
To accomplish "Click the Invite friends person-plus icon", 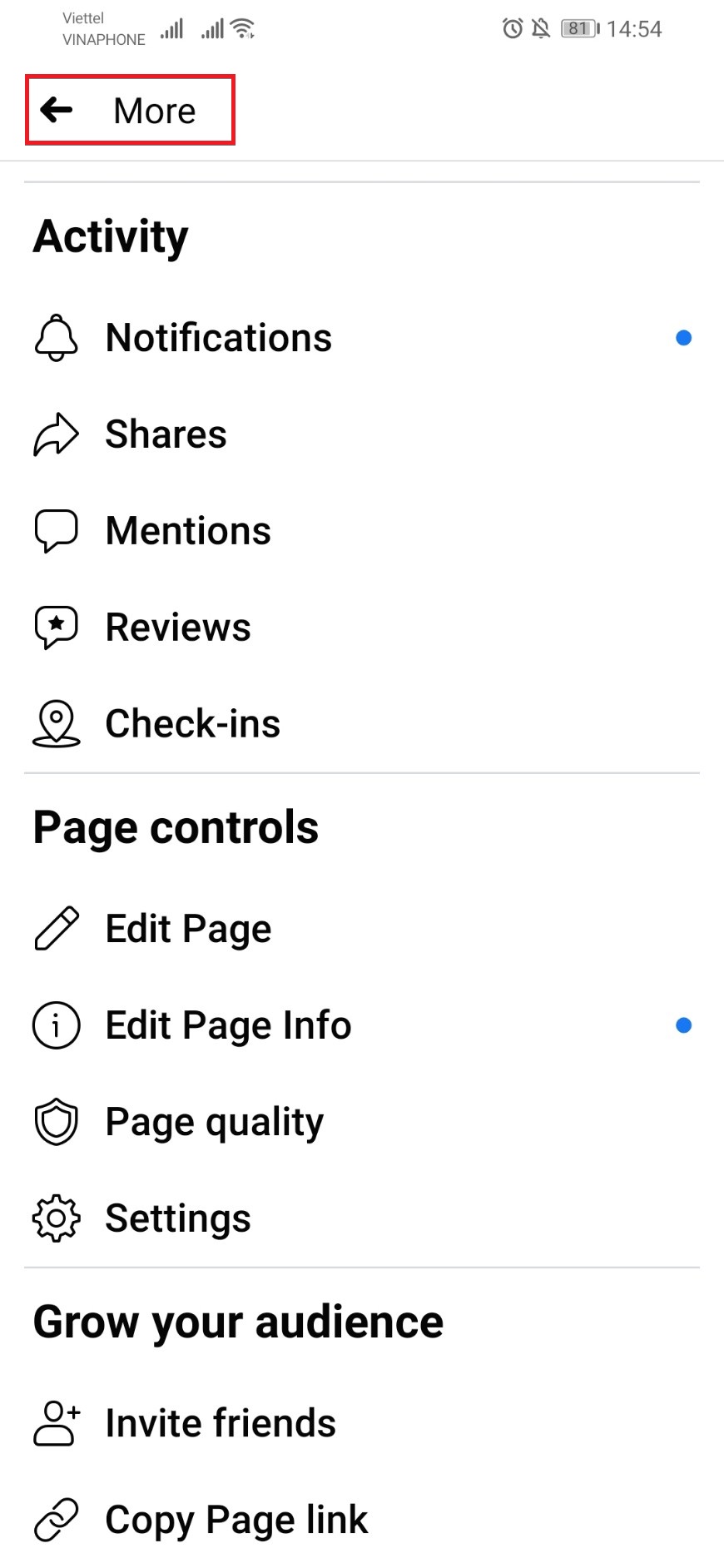I will (55, 1423).
